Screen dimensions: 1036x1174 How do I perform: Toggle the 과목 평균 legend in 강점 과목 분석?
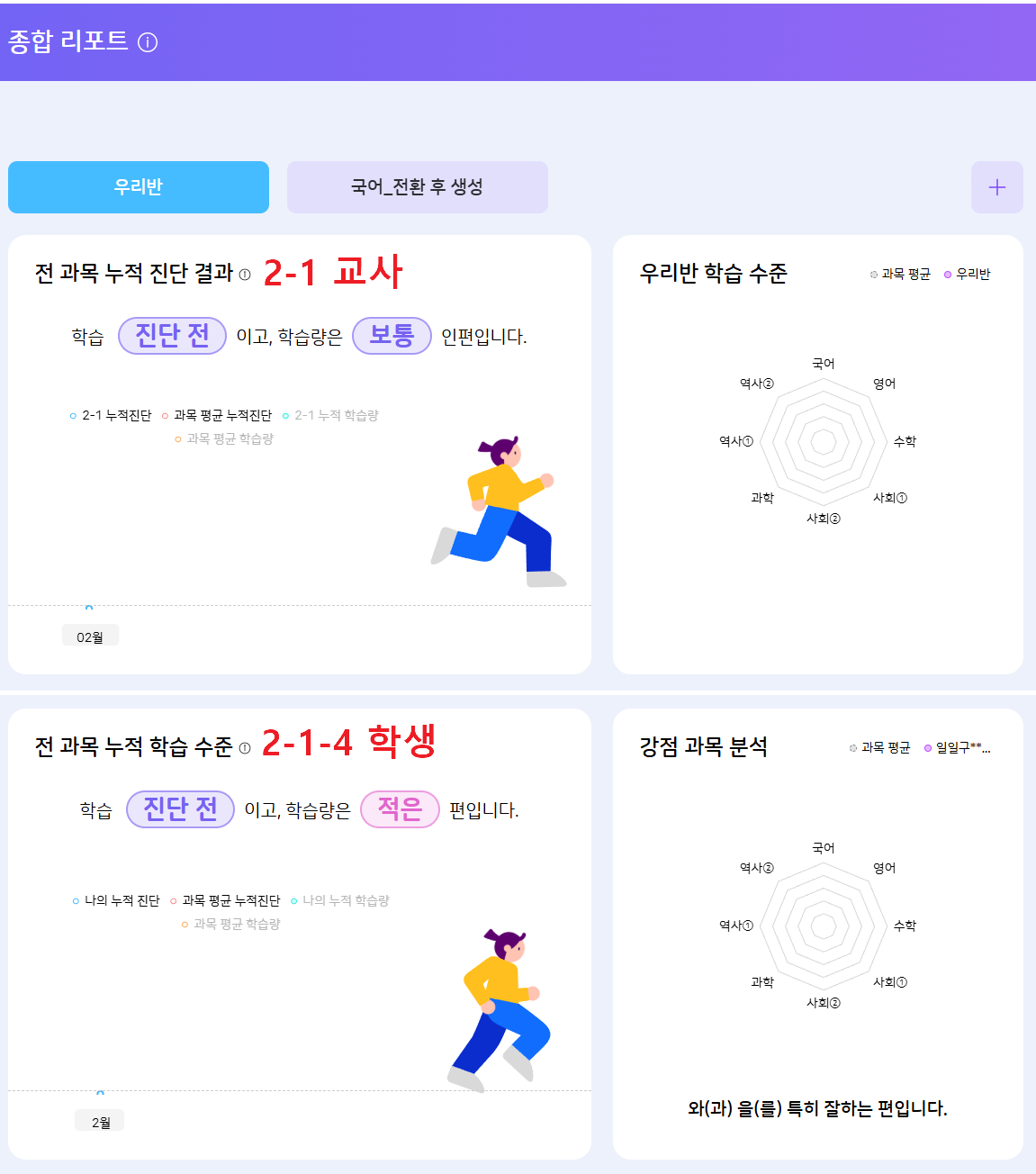pyautogui.click(x=880, y=748)
